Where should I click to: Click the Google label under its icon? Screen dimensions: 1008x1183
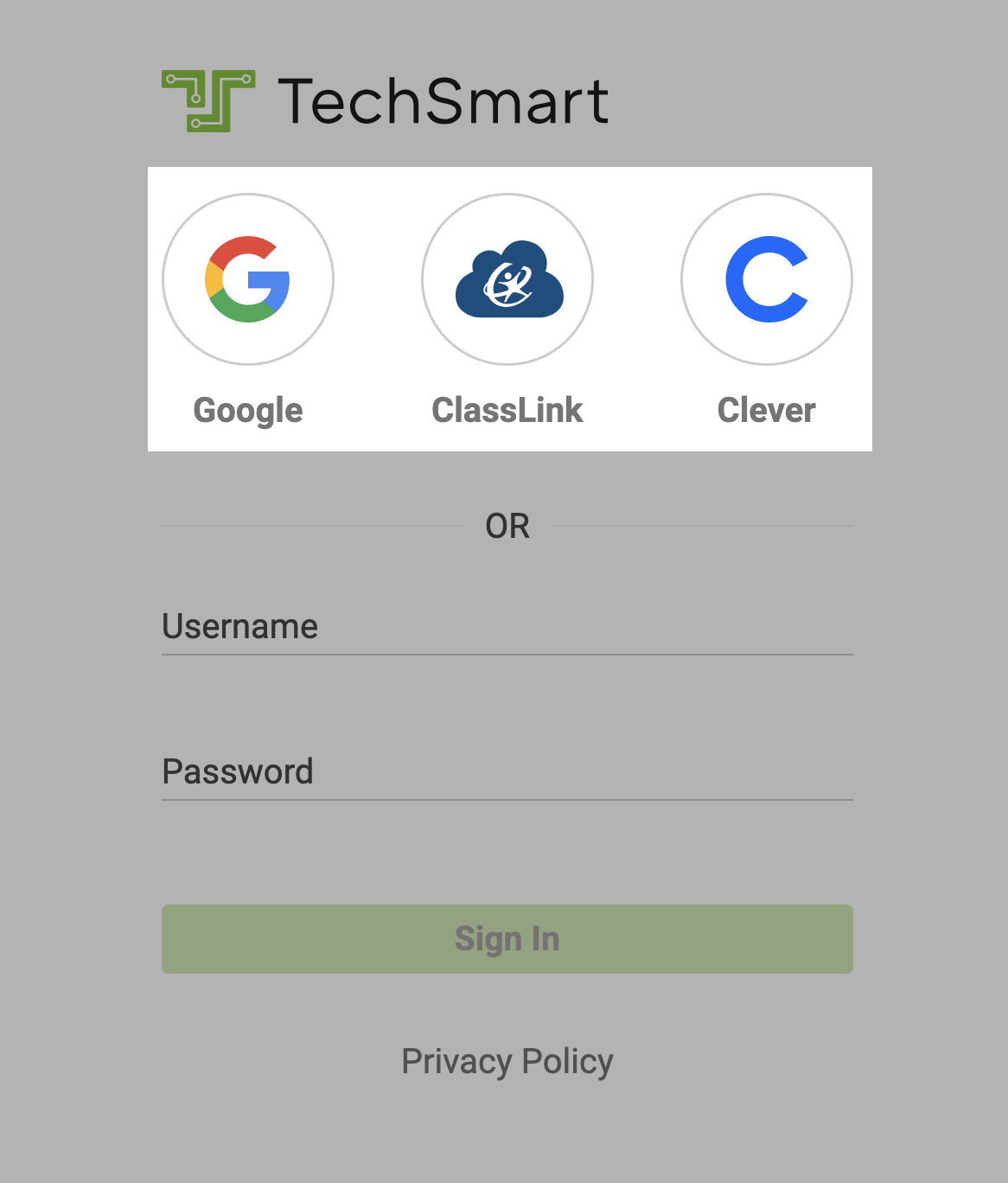pos(248,410)
